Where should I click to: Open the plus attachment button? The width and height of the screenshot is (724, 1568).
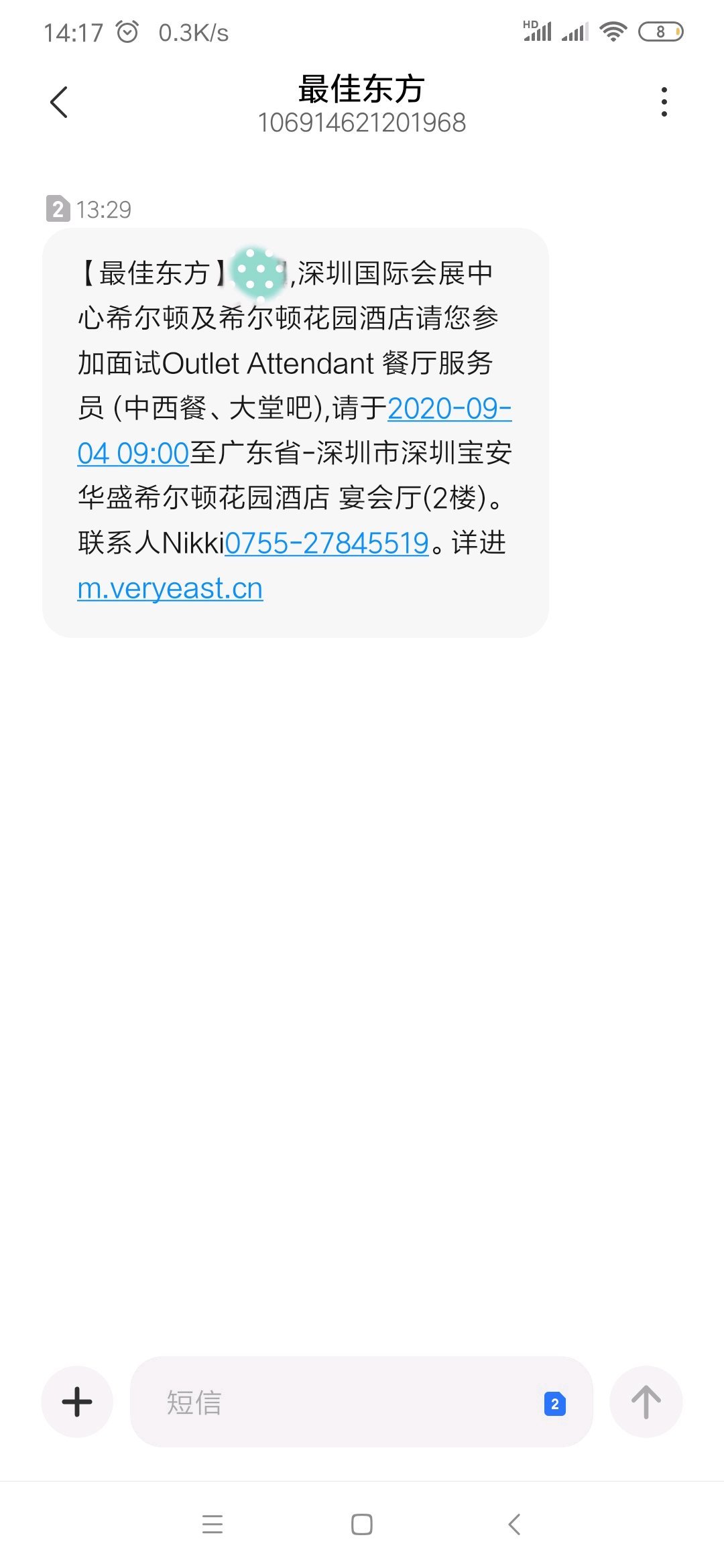click(77, 1402)
